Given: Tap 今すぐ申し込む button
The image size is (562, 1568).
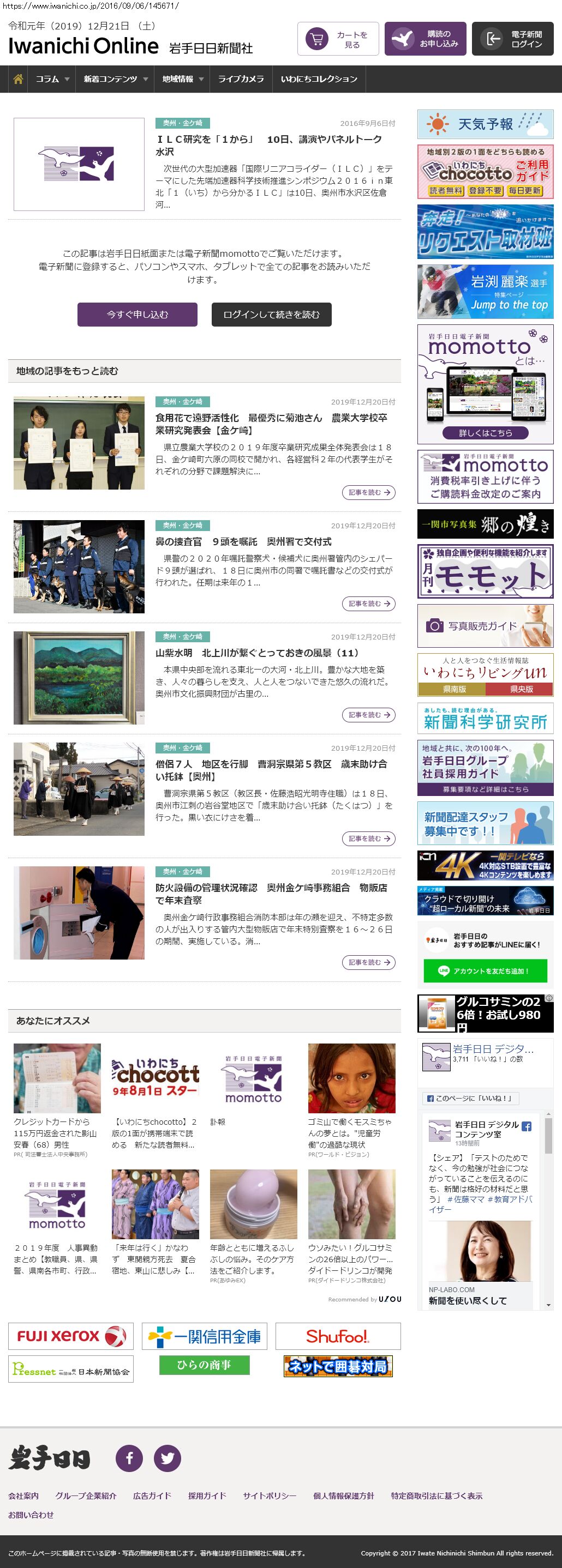Looking at the screenshot, I should [137, 315].
